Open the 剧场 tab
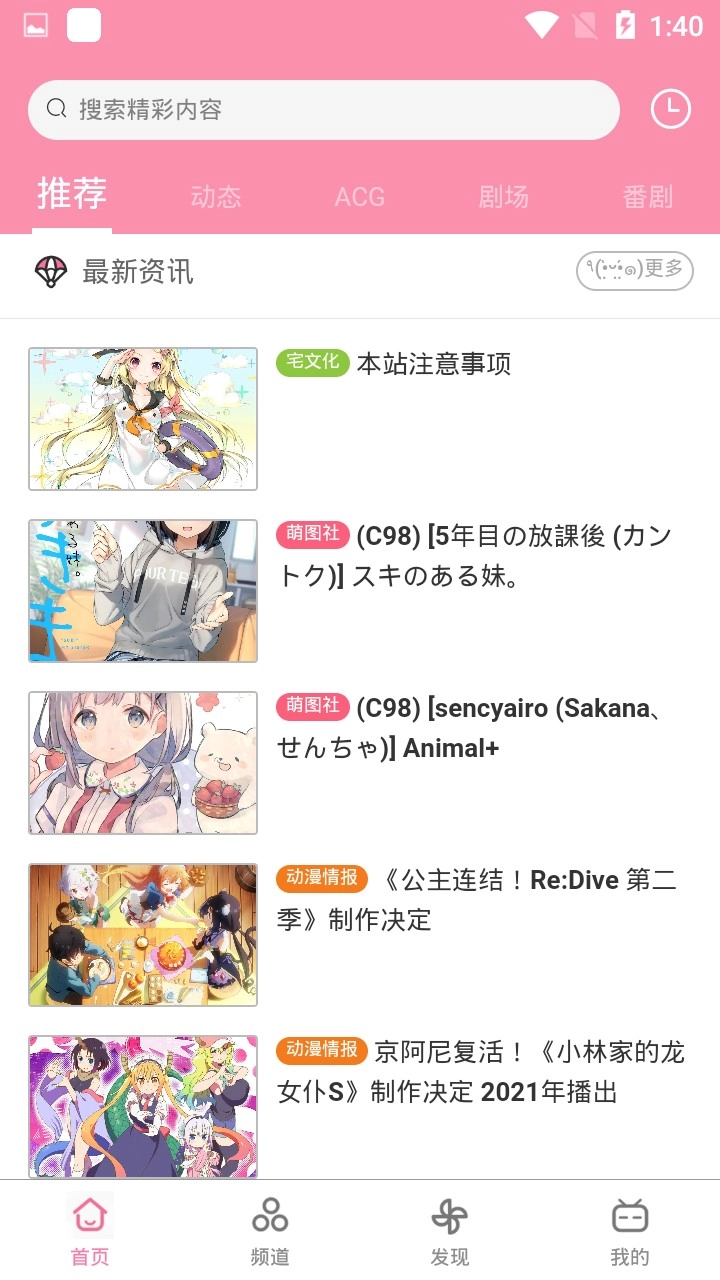The width and height of the screenshot is (720, 1280). tap(503, 197)
